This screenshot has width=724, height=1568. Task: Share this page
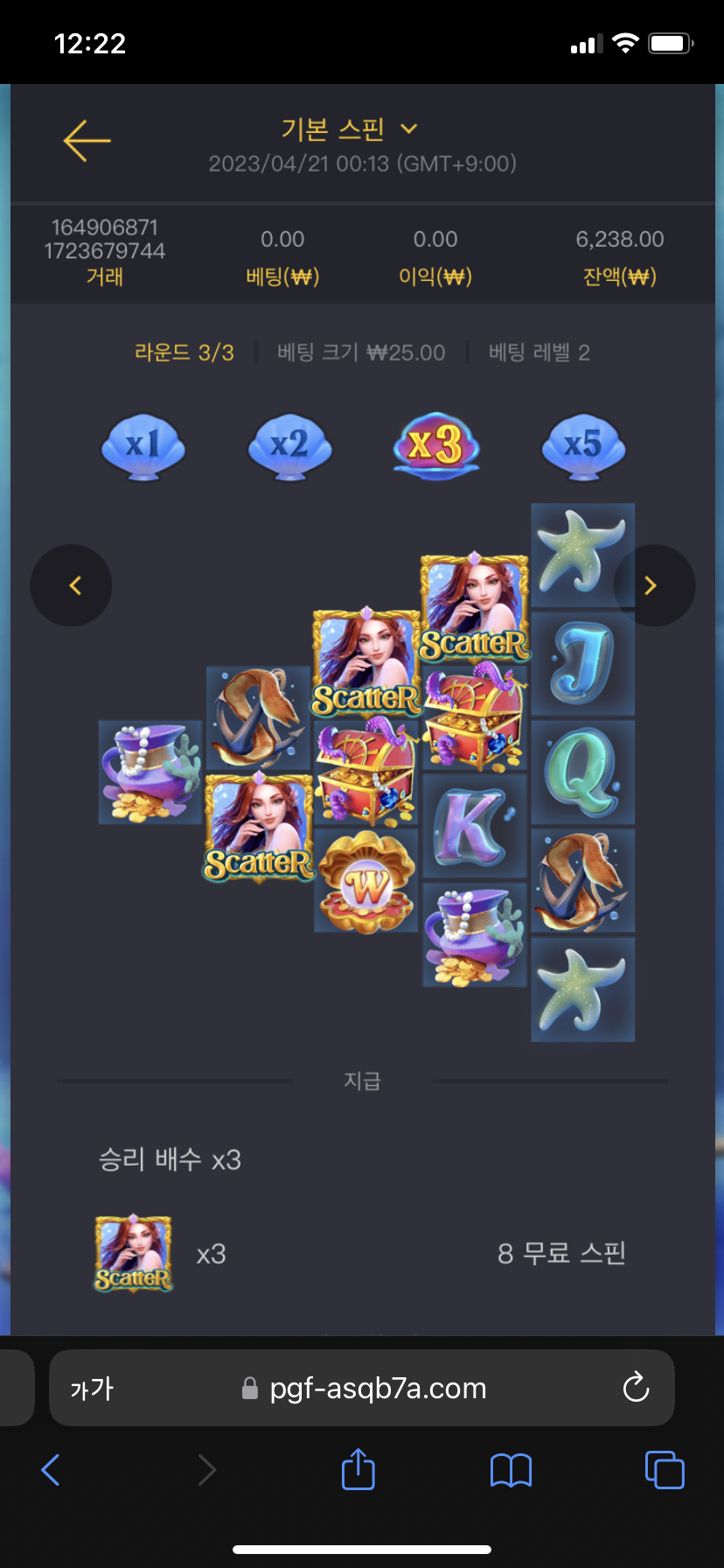click(x=358, y=1469)
